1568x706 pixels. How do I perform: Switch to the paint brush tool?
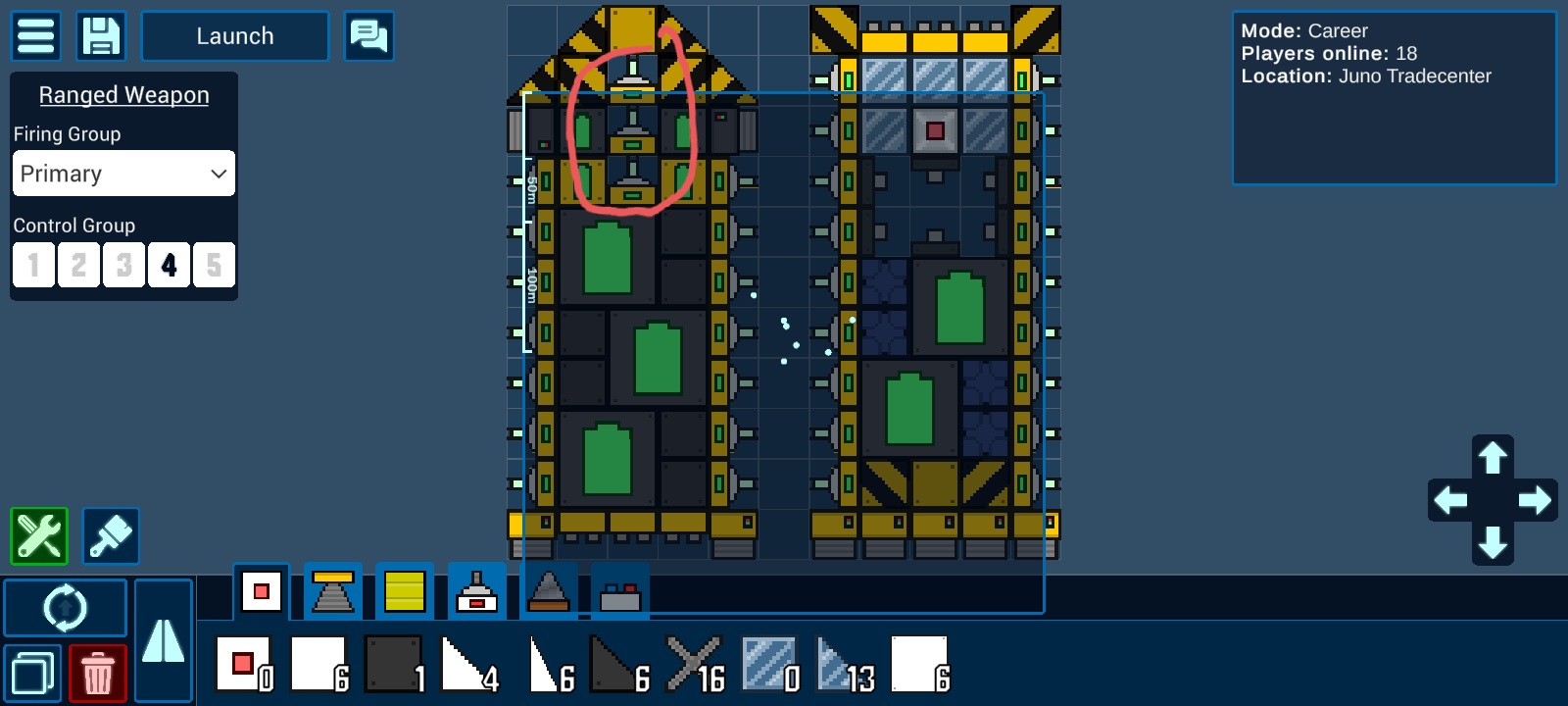[x=111, y=536]
